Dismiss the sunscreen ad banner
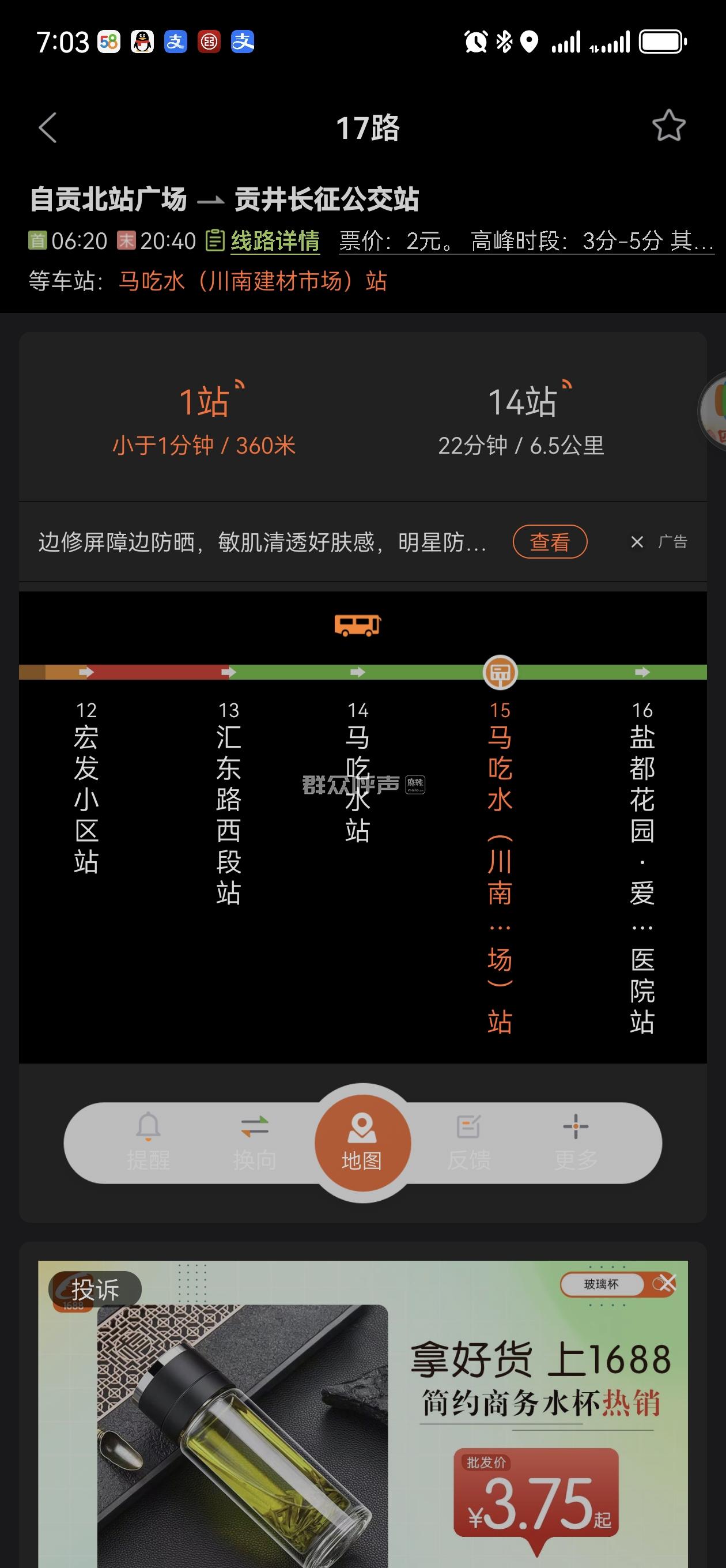726x1568 pixels. coord(637,542)
